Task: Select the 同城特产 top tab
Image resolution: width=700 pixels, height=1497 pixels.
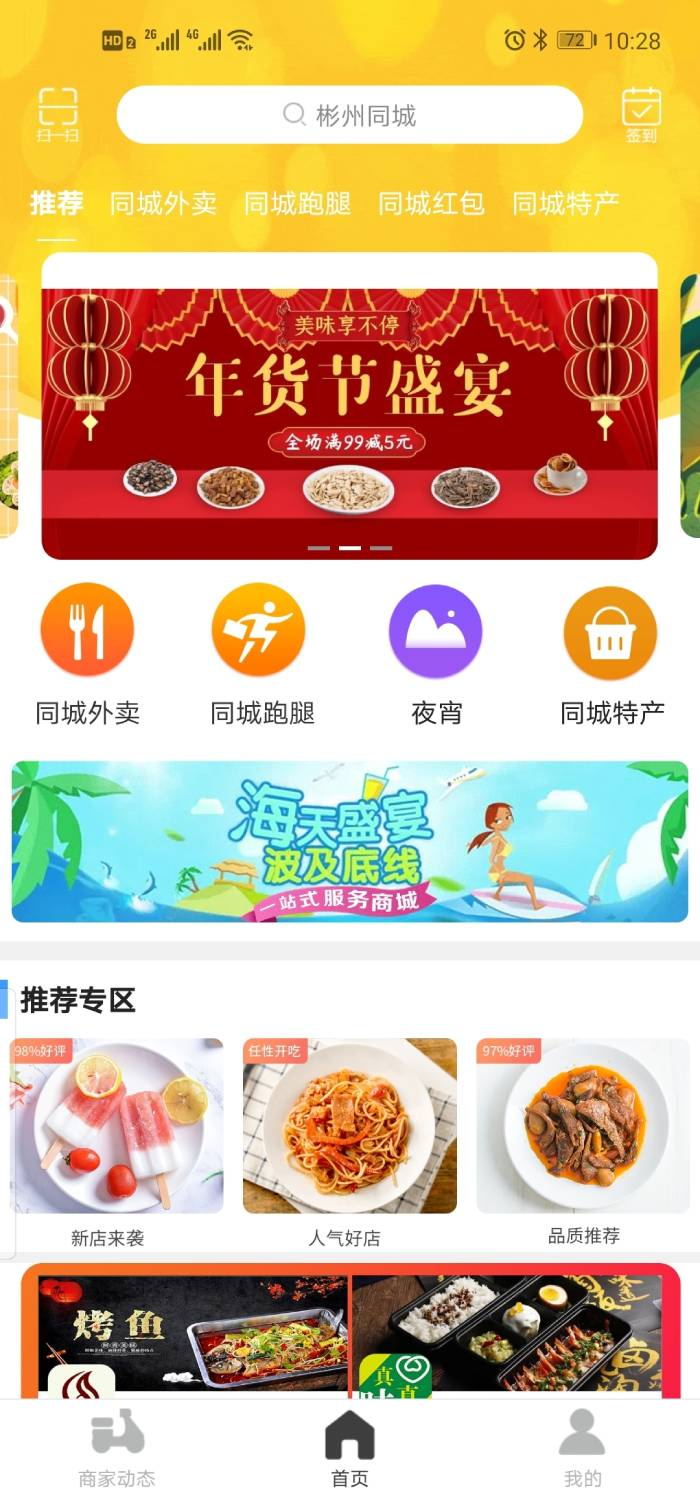Action: (x=566, y=204)
